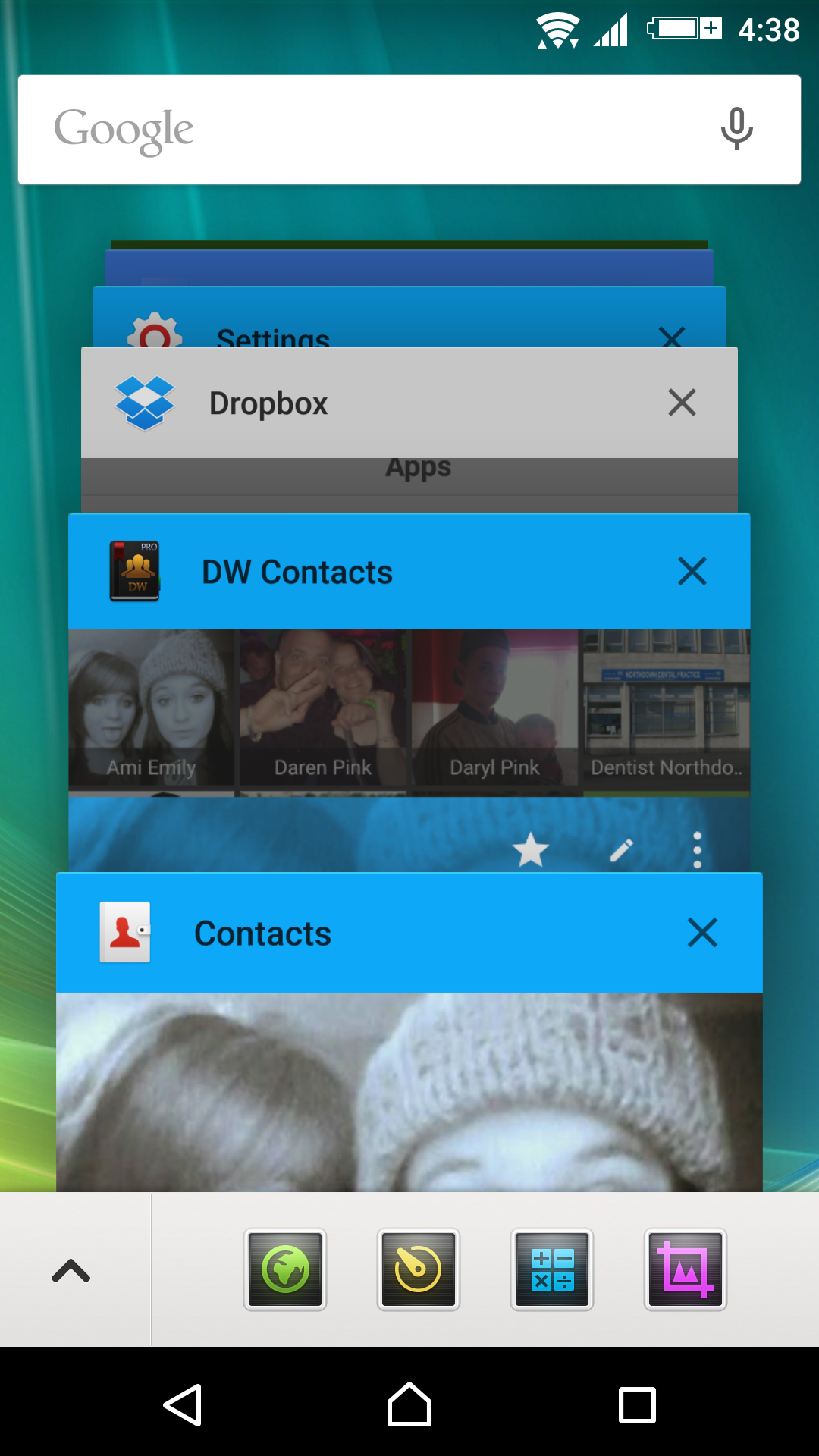The image size is (819, 1456).
Task: Launch the timer small app
Action: point(419,1269)
